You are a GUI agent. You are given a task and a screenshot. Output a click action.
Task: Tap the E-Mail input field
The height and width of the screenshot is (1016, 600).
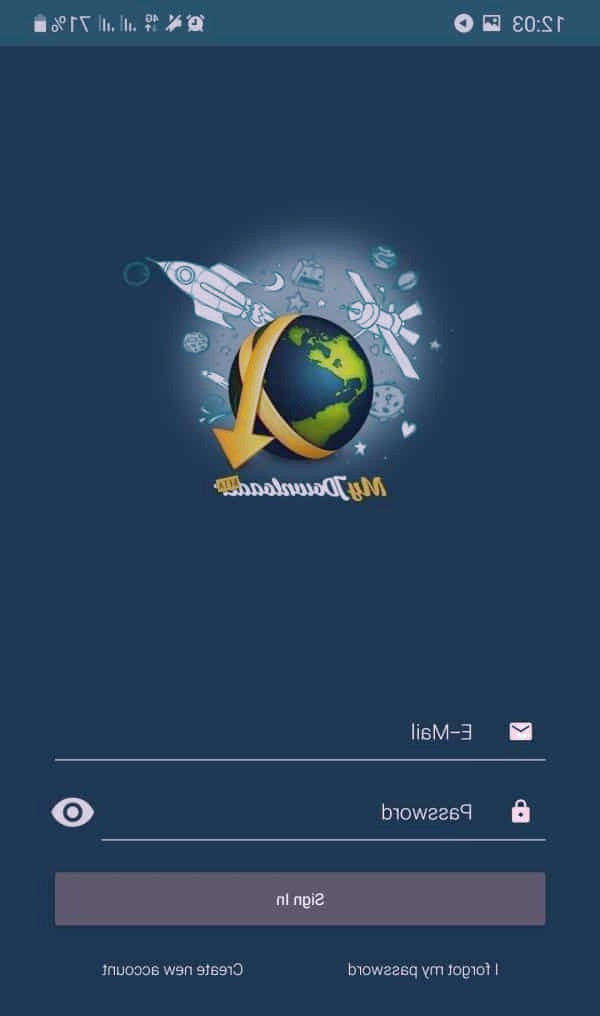[300, 733]
